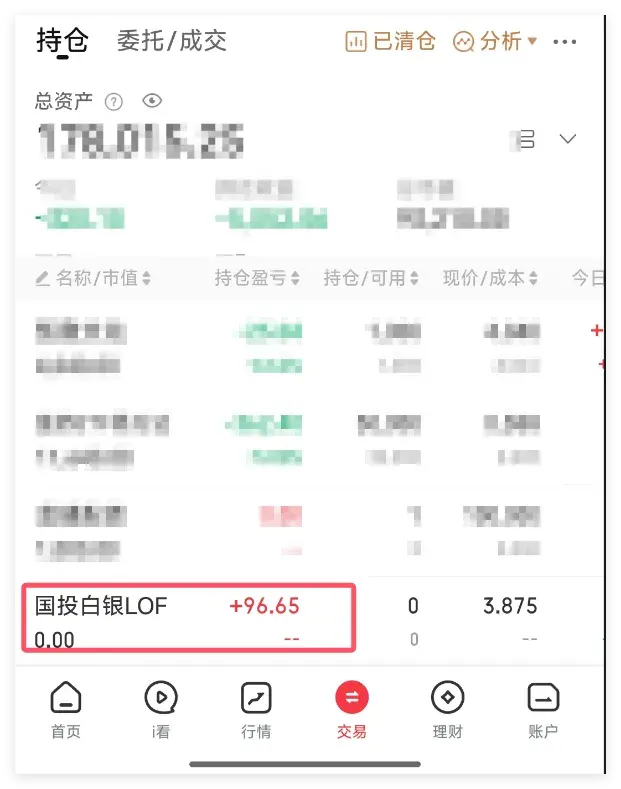Select the 交易 tab
This screenshot has height=789, width=621.
(x=351, y=710)
